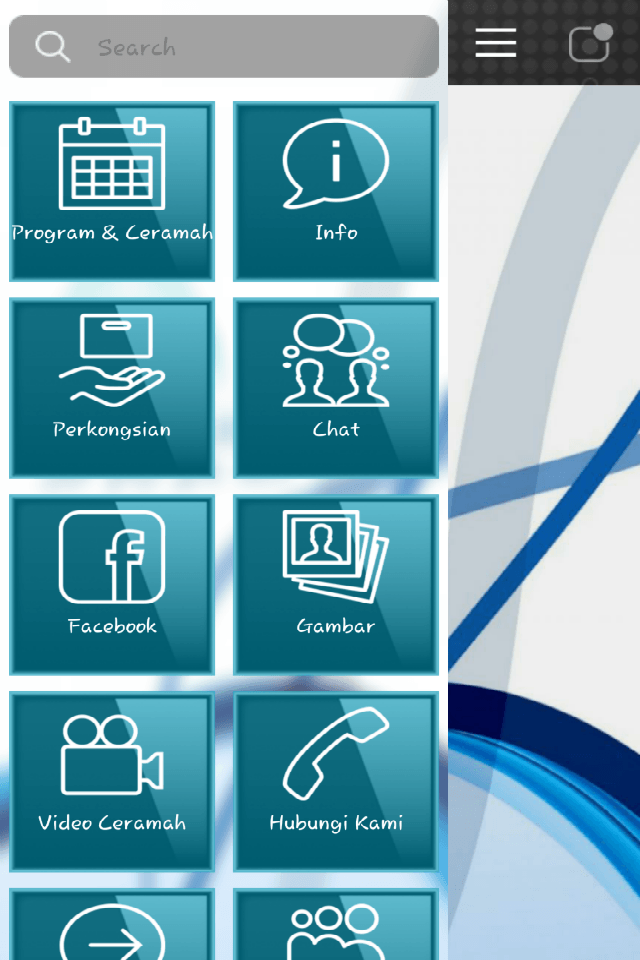Screen dimensions: 640x960
Task: Select the Perkongsian tile
Action: point(112,387)
